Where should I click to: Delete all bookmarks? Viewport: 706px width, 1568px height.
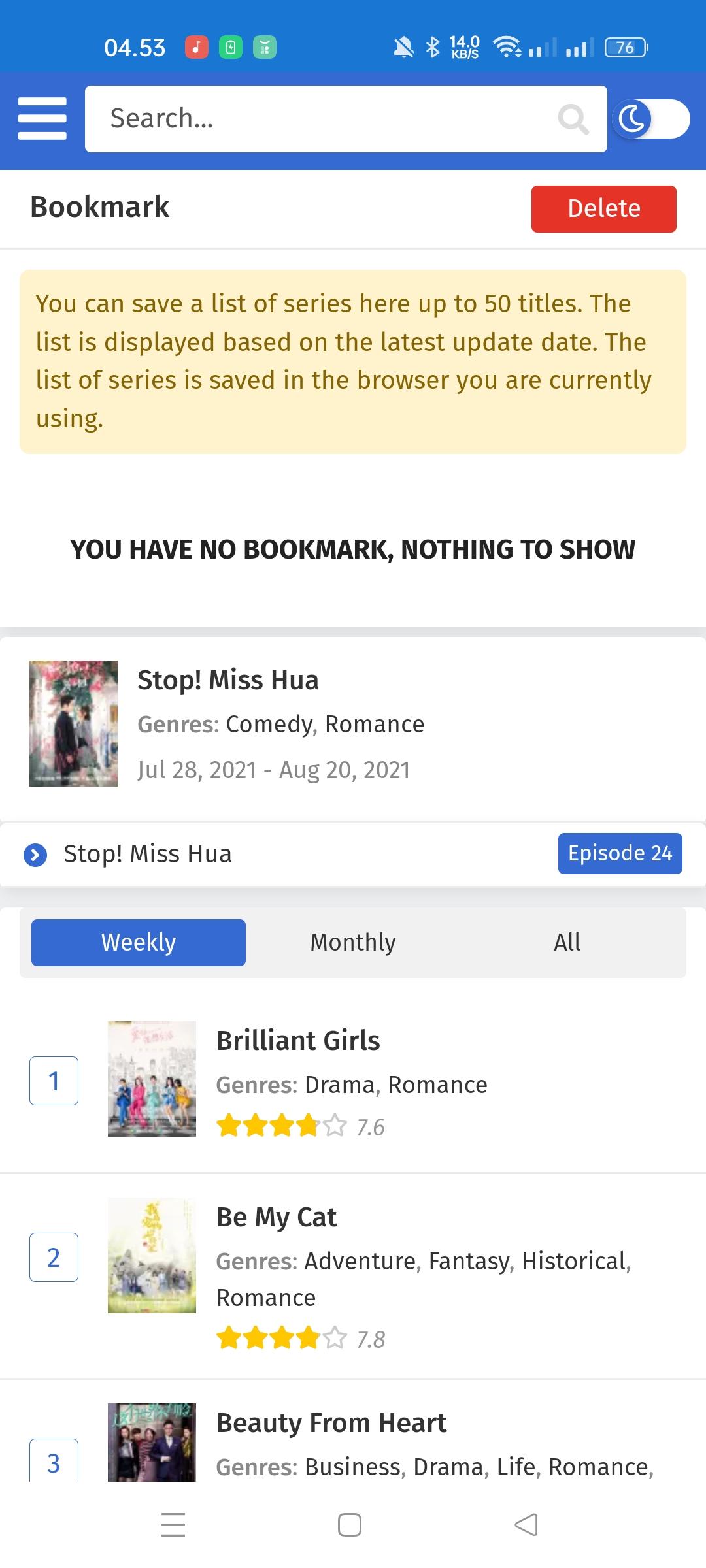[x=603, y=208]
